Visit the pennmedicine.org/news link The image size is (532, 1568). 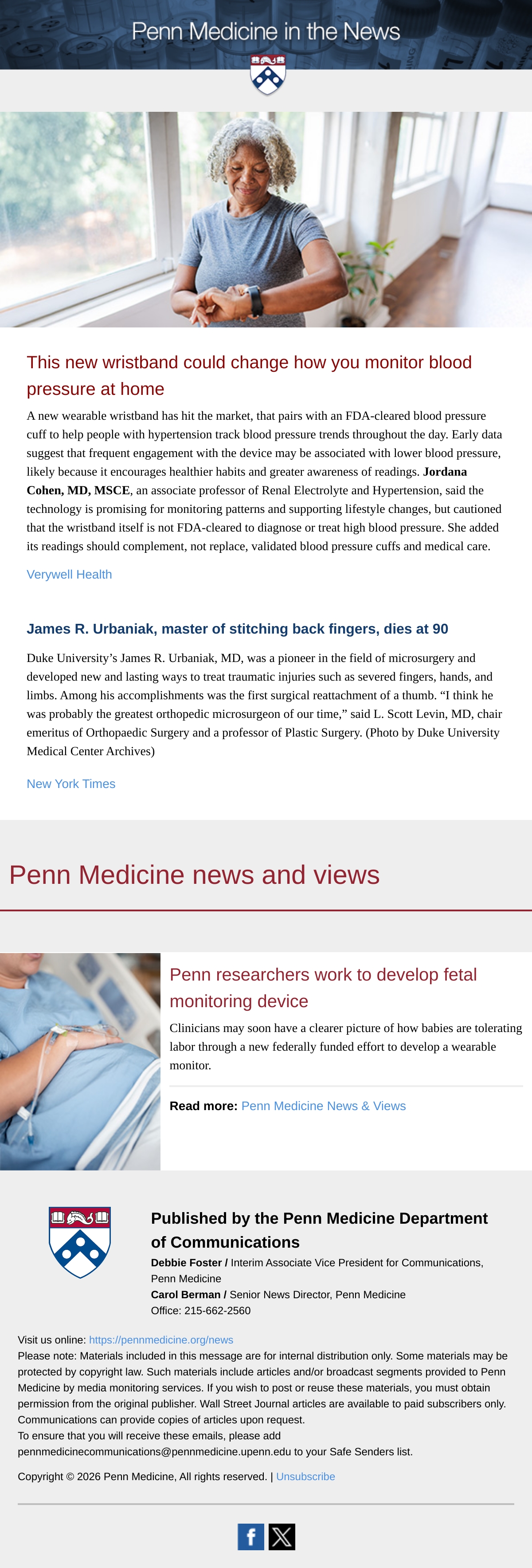coord(161,1340)
